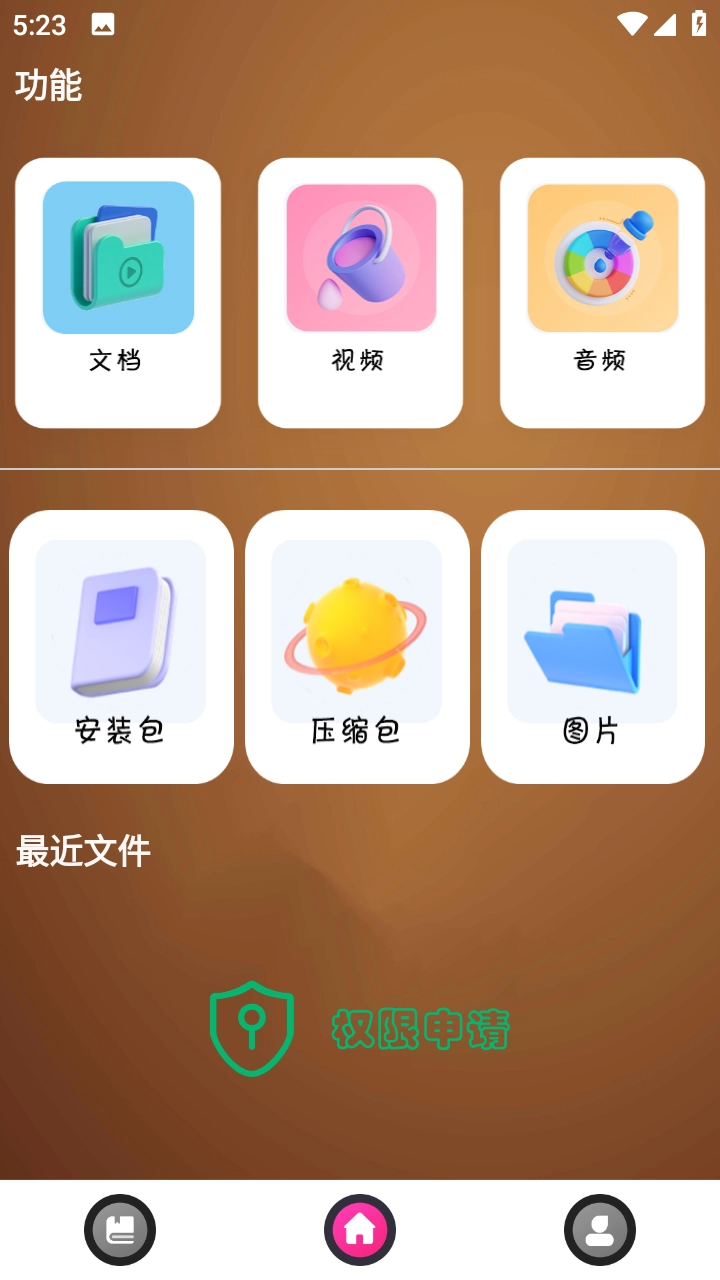Viewport: 720px width, 1280px height.
Task: Open the 视频 video category
Action: click(360, 292)
